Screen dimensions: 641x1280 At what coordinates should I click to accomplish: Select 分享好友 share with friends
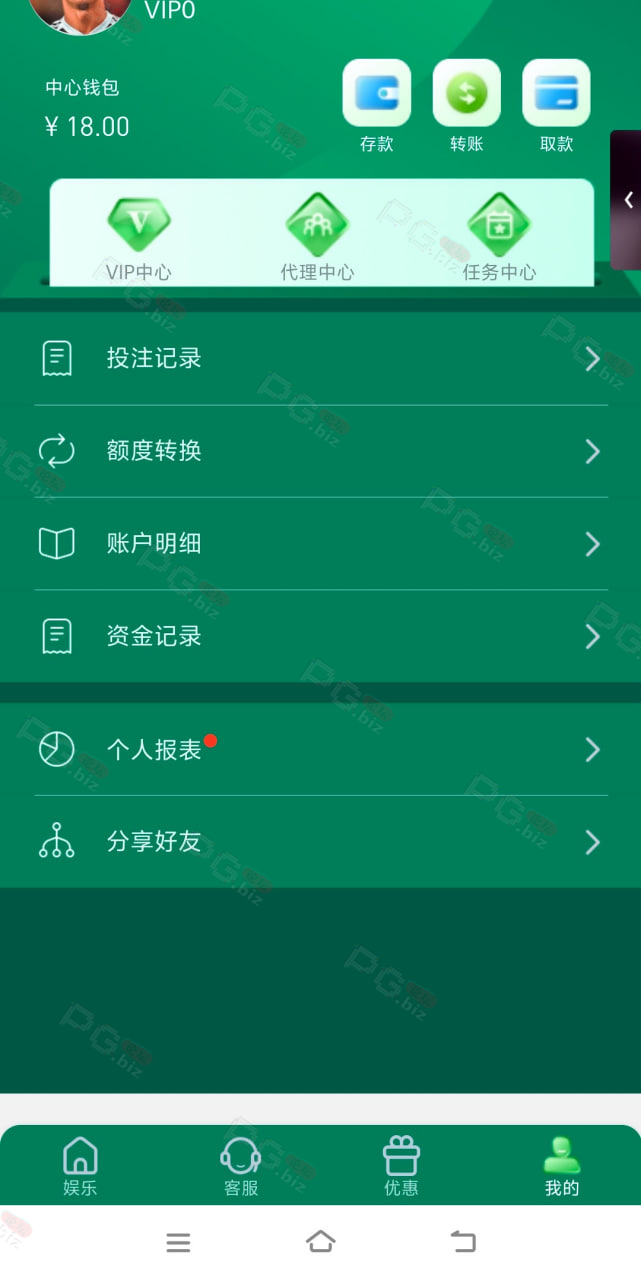[320, 842]
